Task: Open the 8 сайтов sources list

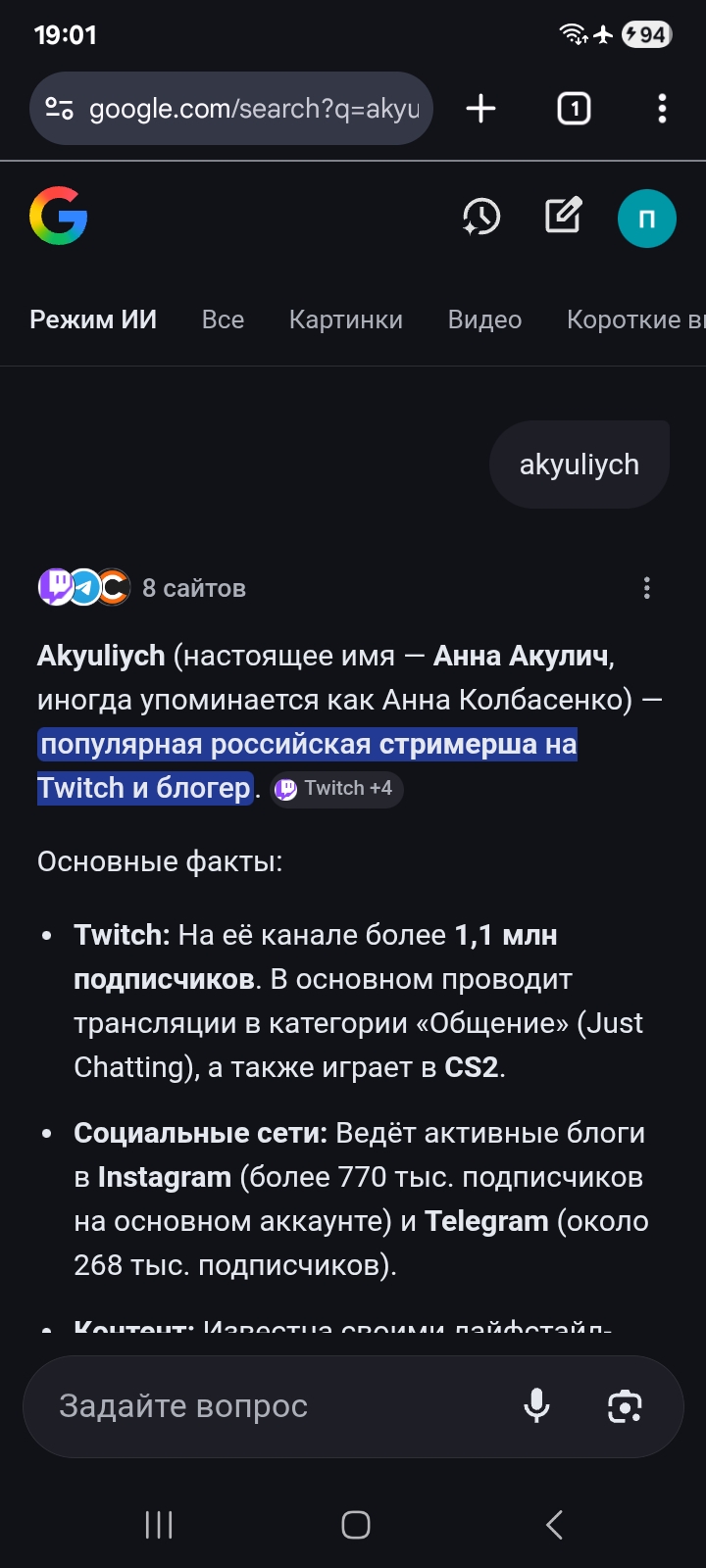Action: [x=142, y=588]
